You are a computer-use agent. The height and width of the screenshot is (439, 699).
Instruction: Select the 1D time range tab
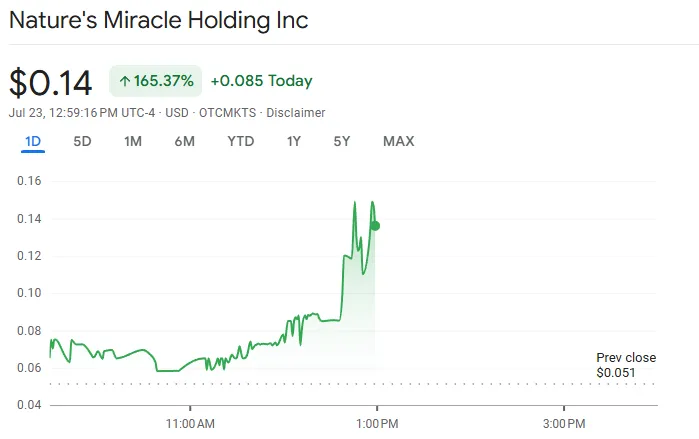coord(33,141)
